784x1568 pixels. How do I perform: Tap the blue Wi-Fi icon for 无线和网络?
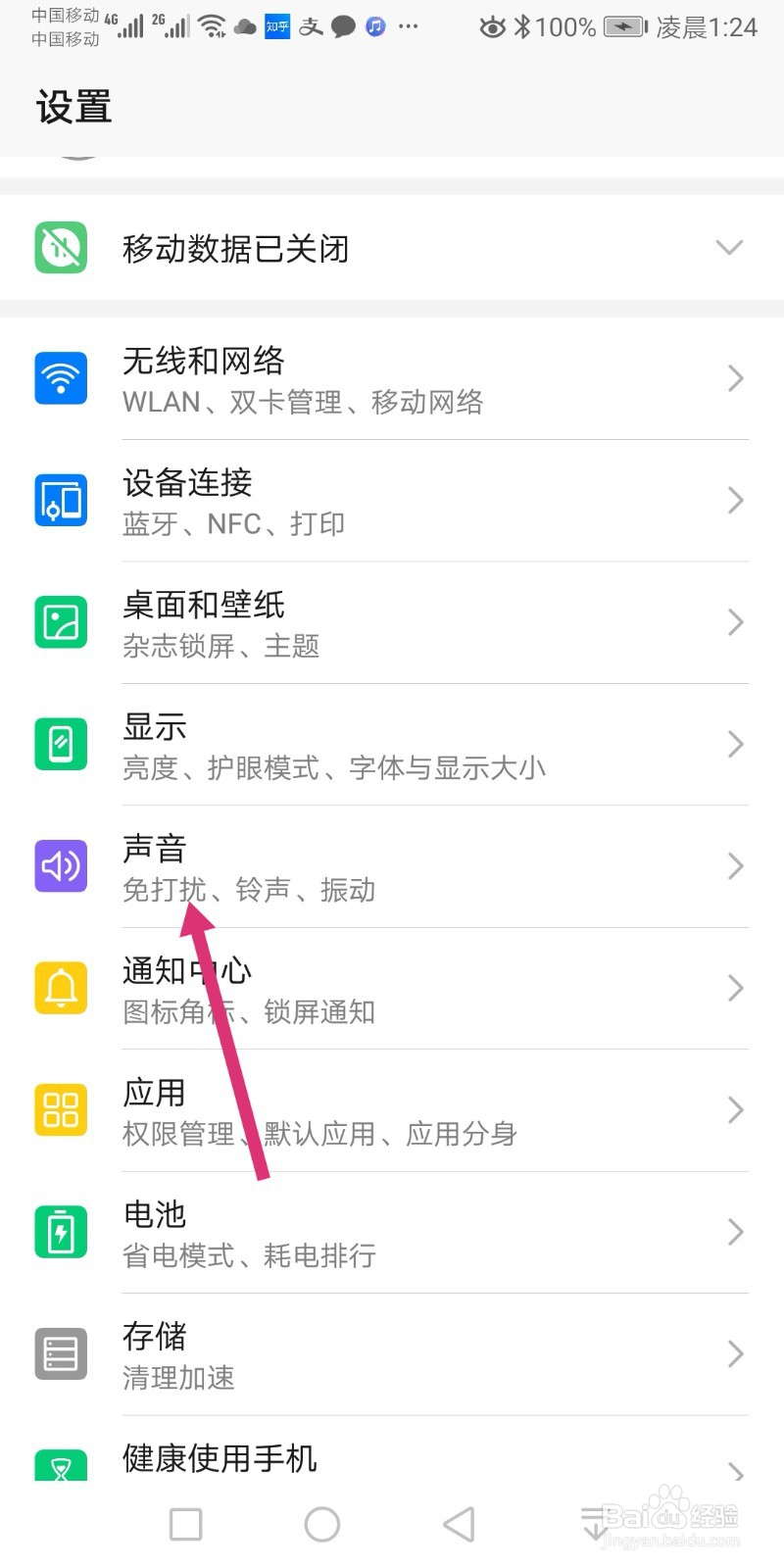click(60, 378)
